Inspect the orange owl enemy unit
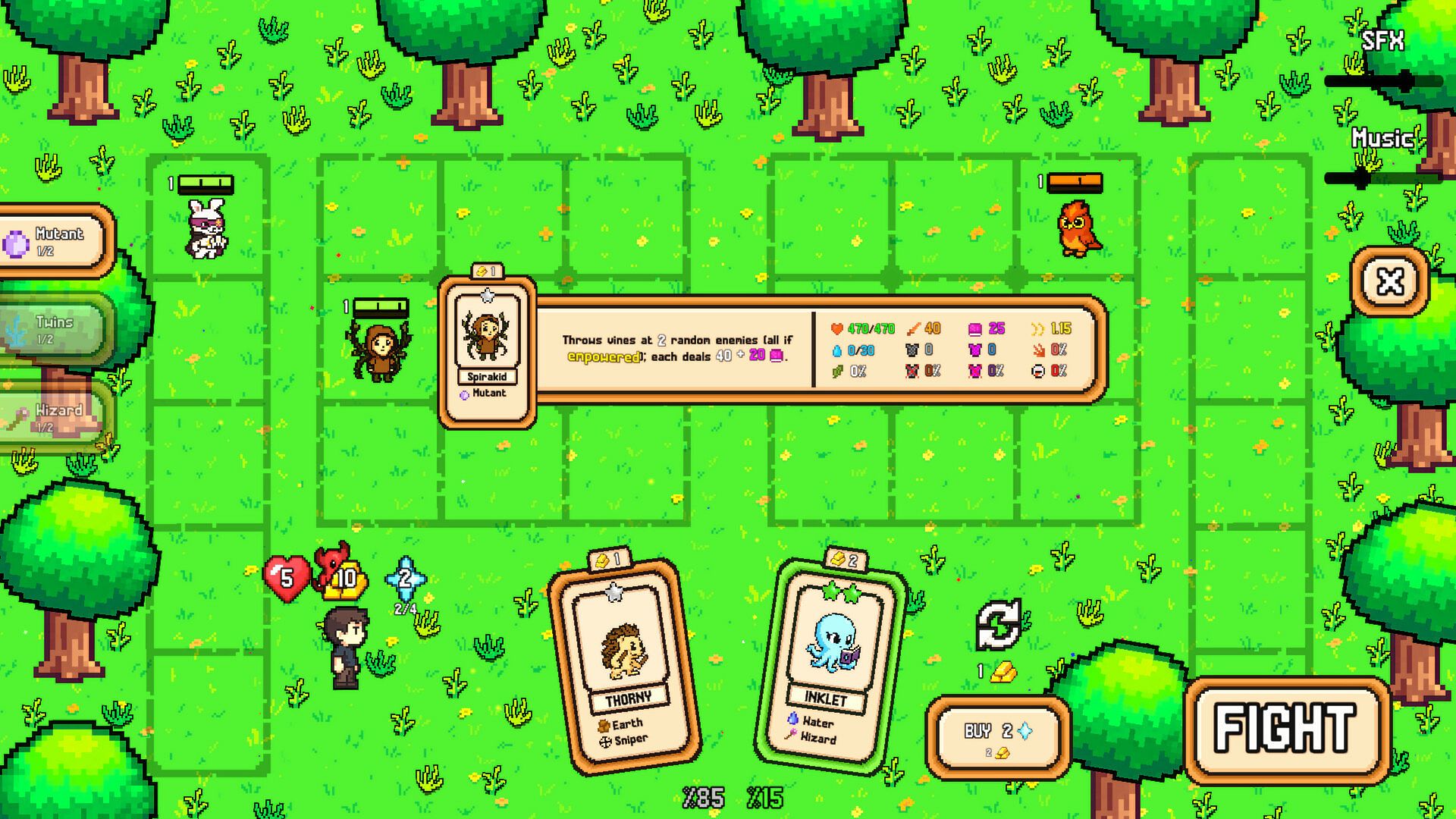Image resolution: width=1456 pixels, height=819 pixels. (x=1078, y=227)
